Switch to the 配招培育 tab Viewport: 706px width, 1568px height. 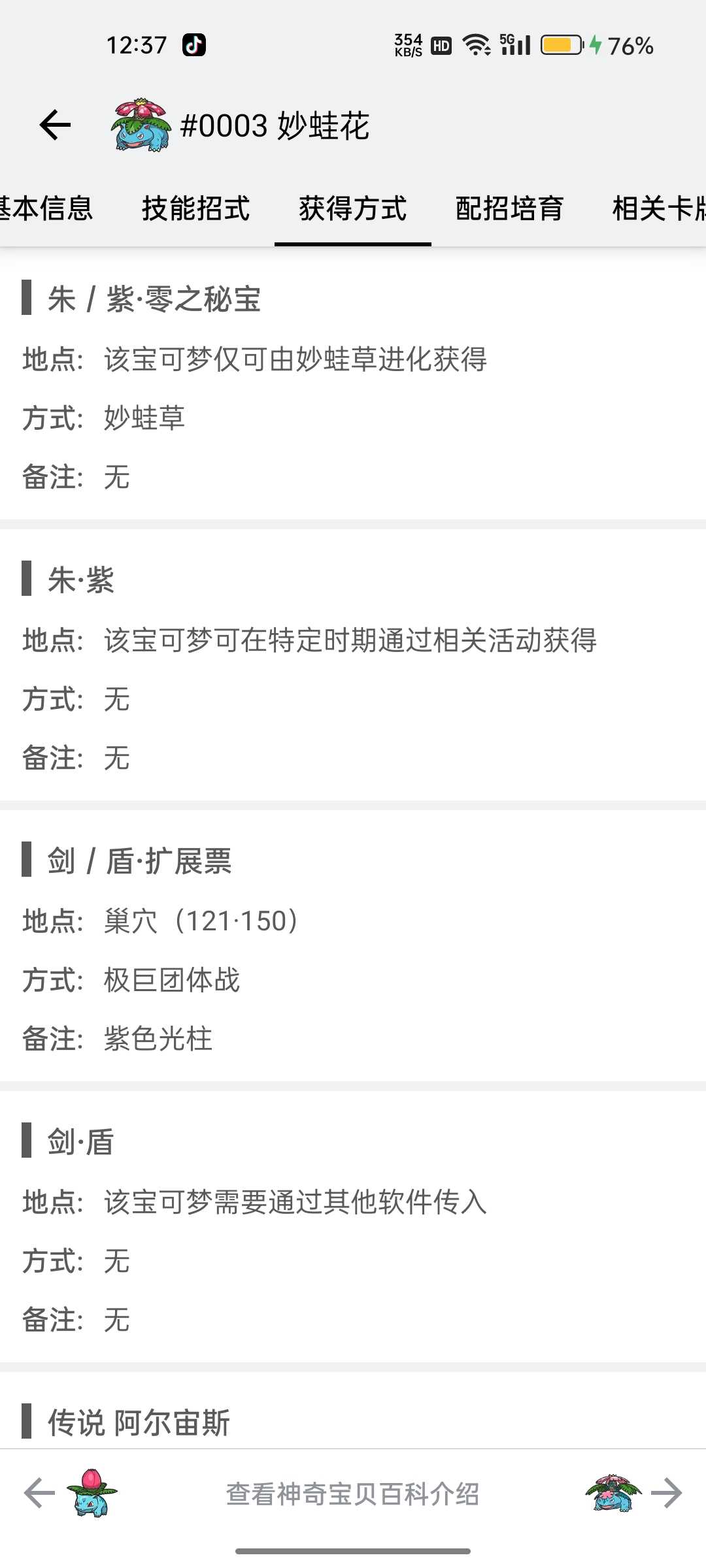pyautogui.click(x=510, y=209)
